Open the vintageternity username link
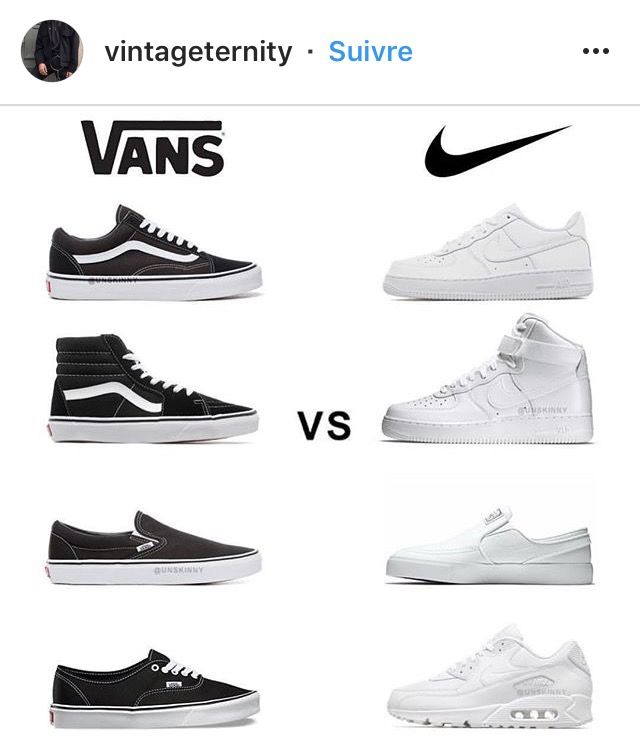The image size is (640, 742). (x=198, y=52)
